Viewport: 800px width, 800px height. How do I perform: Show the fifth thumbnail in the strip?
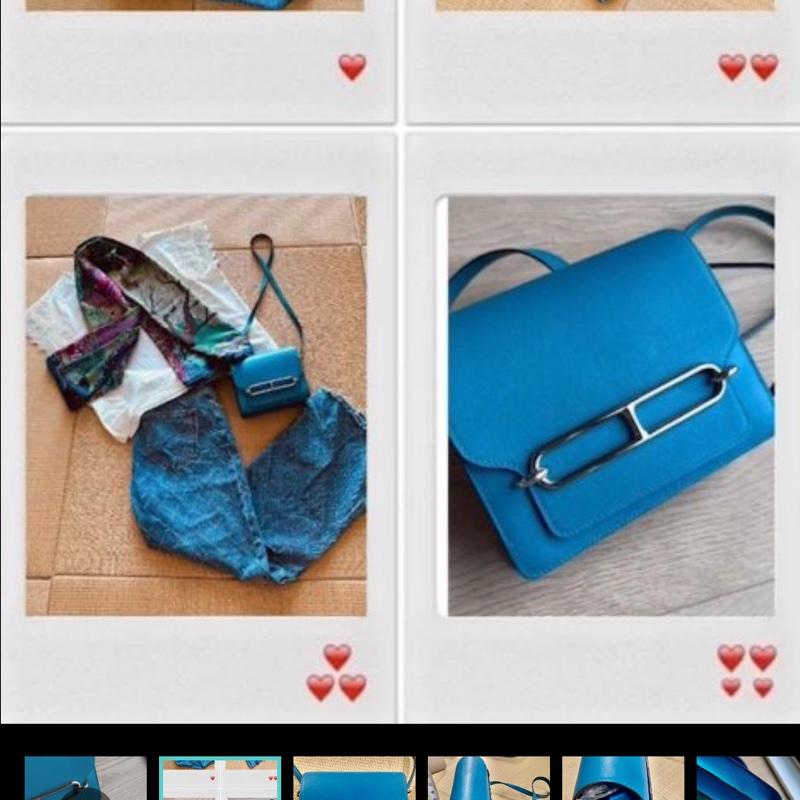point(622,778)
